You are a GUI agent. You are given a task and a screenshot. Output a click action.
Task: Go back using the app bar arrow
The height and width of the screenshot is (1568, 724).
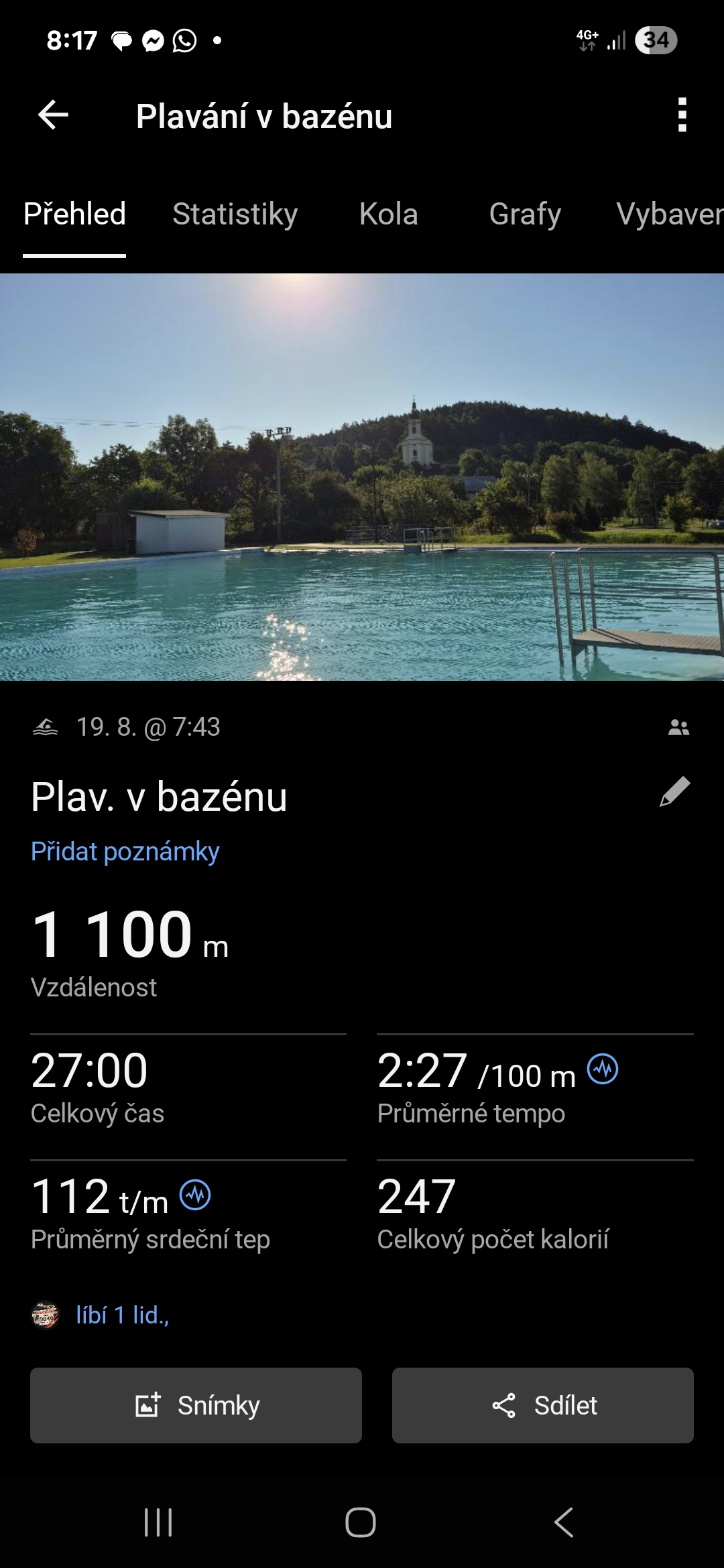(54, 115)
